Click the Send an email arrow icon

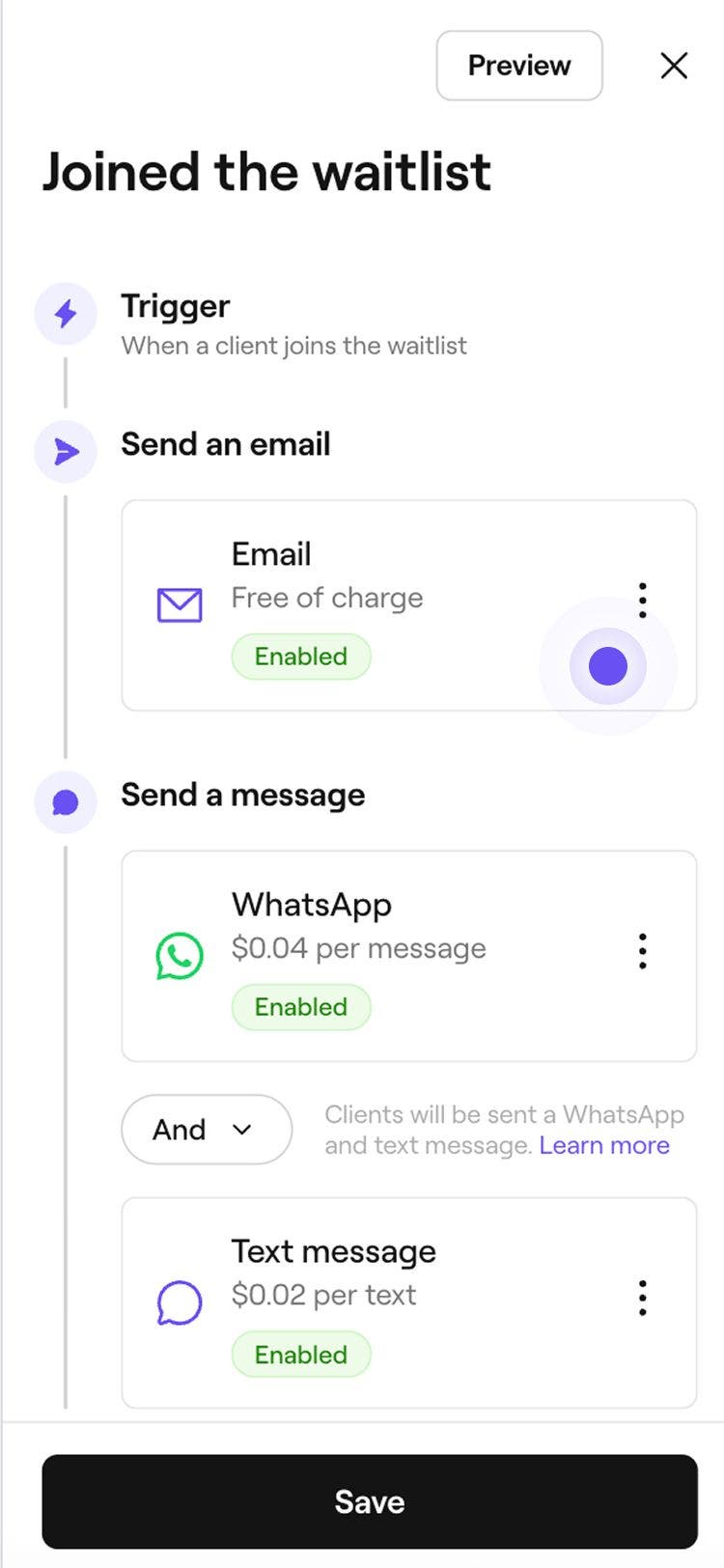click(65, 451)
